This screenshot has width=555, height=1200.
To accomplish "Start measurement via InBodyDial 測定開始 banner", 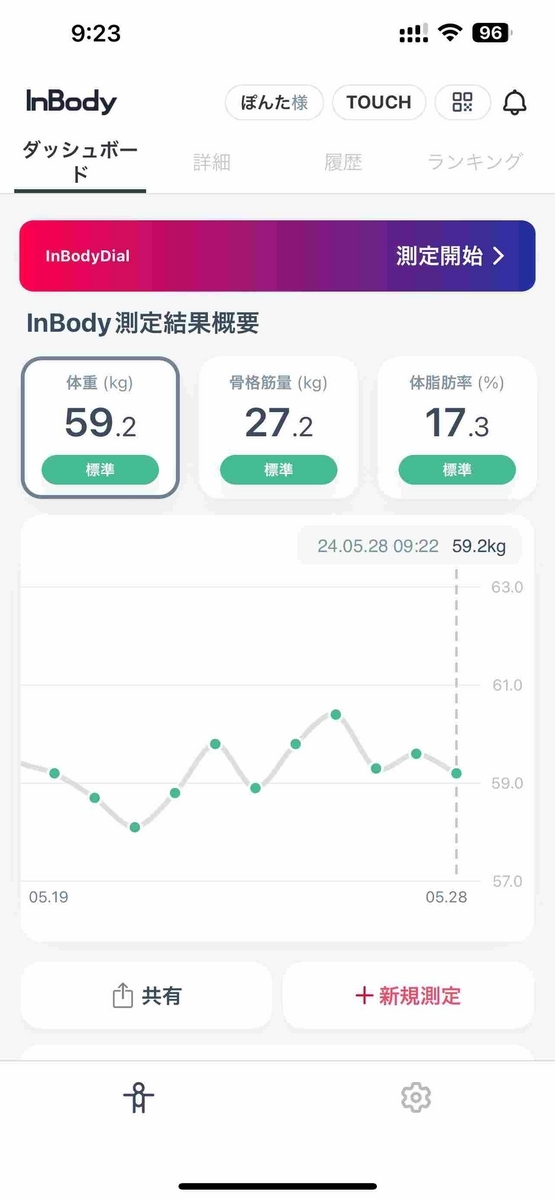I will [277, 256].
